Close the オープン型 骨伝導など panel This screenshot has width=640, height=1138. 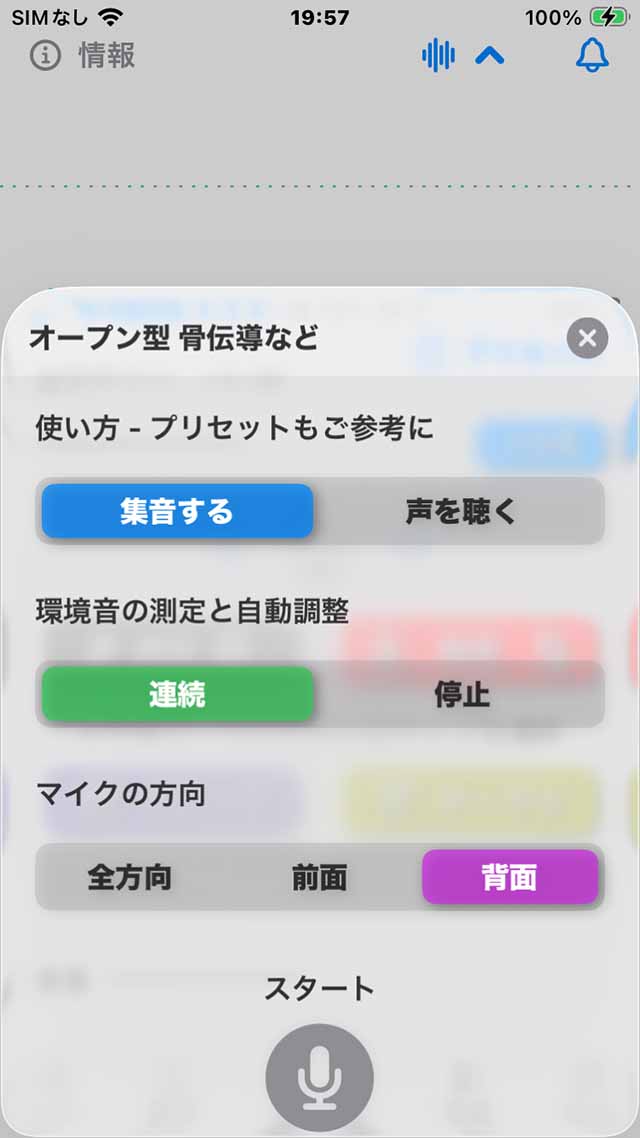pyautogui.click(x=587, y=339)
